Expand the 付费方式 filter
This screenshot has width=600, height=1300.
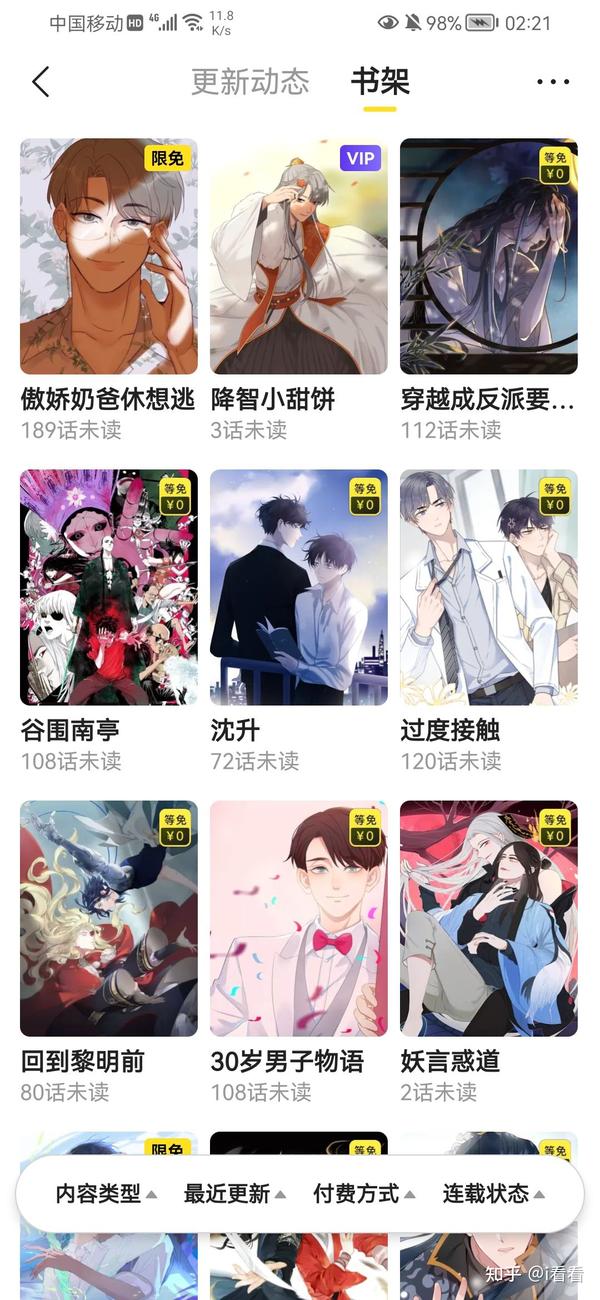coord(364,1193)
